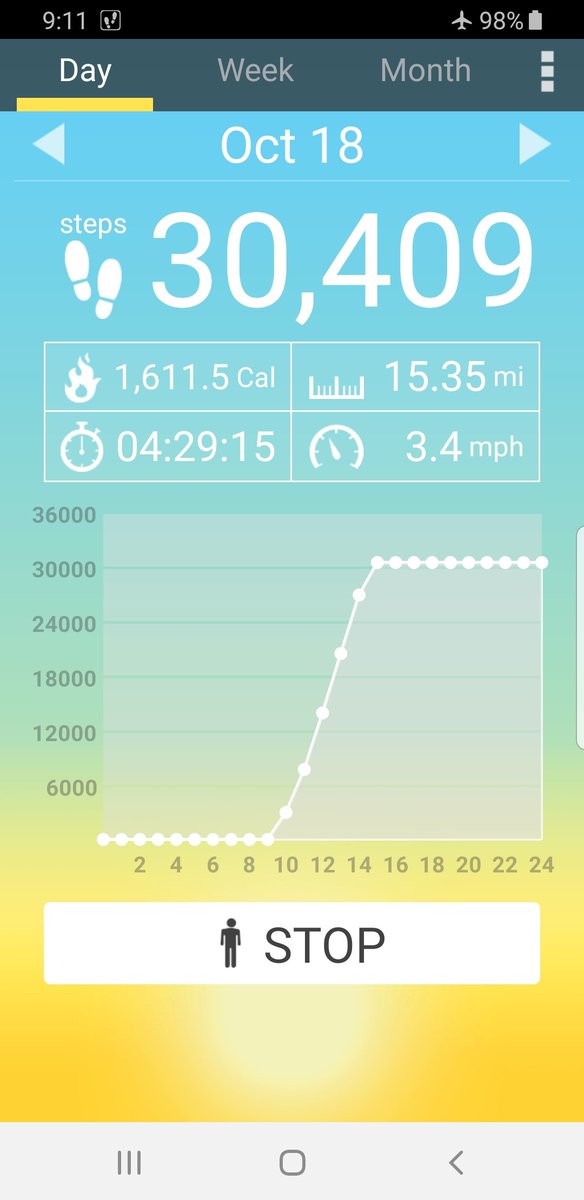Go to the home screen
Screen dimensions: 584x1200
292,1162
